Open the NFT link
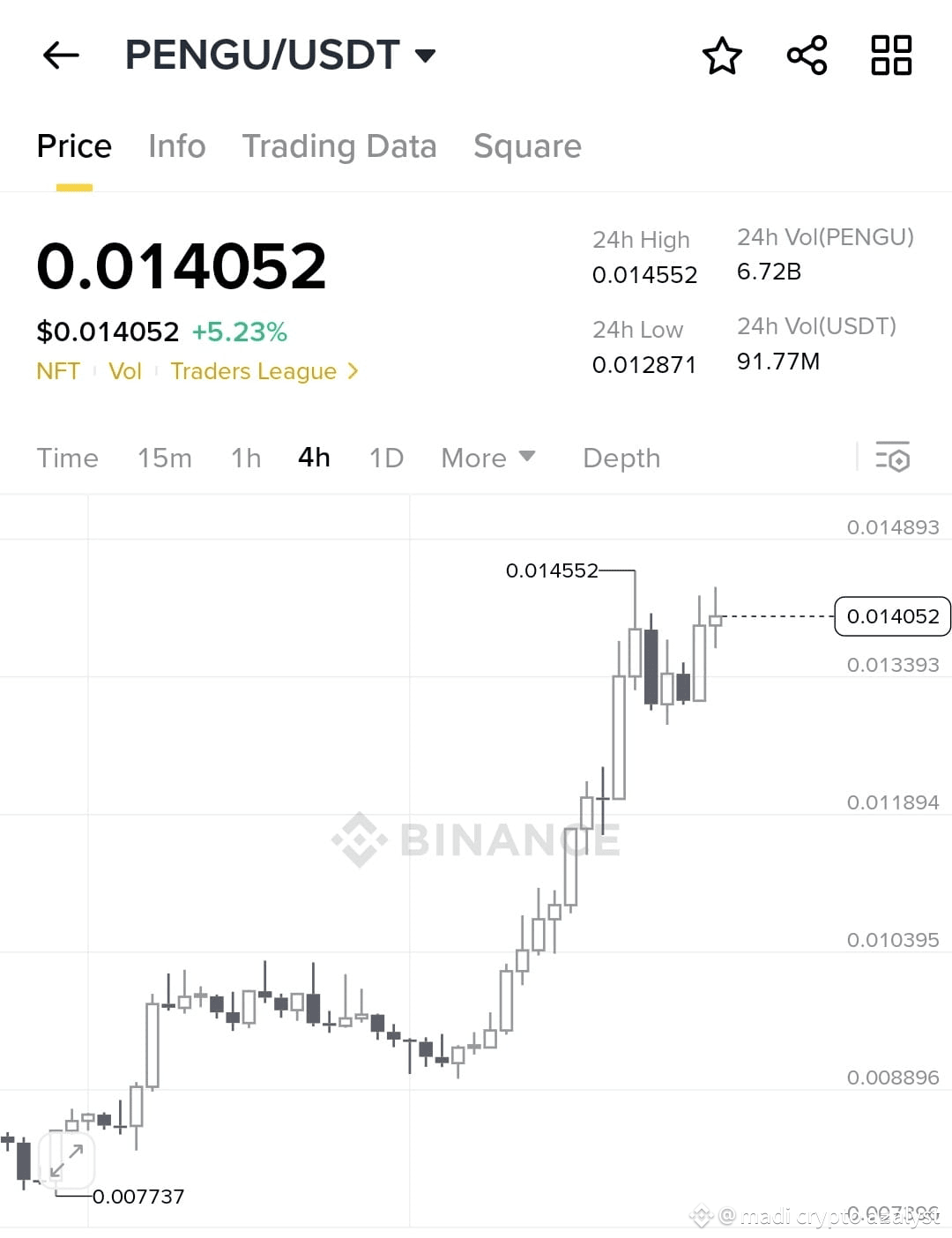Image resolution: width=952 pixels, height=1238 pixels. tap(57, 371)
